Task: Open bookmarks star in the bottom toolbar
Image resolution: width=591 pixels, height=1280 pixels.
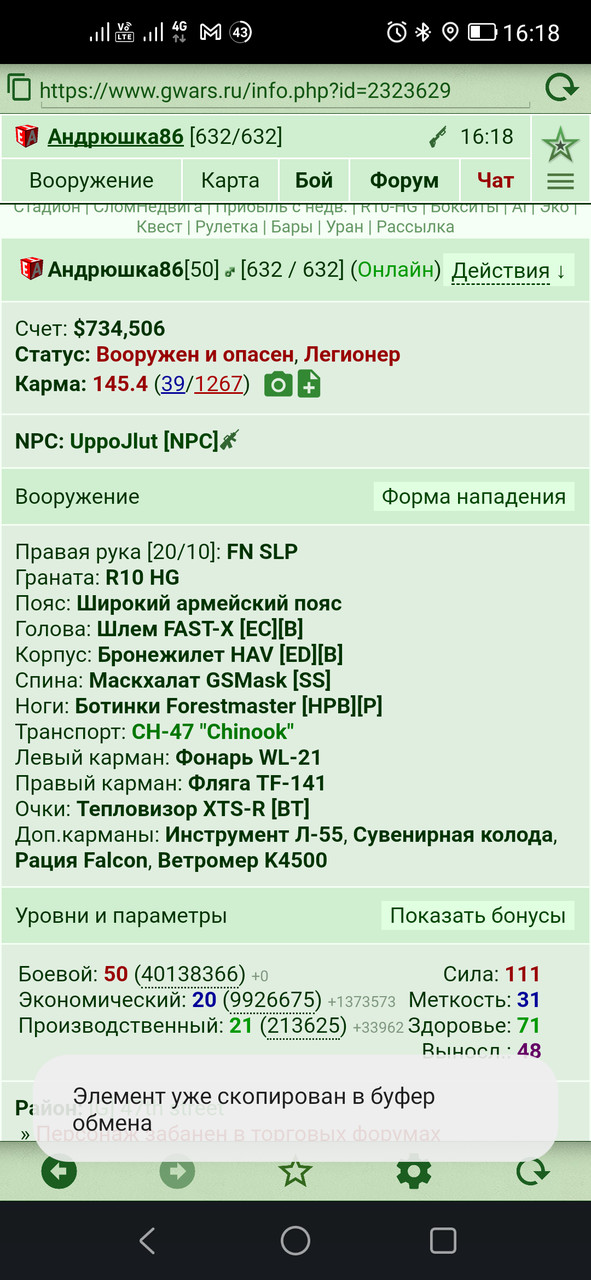Action: click(x=295, y=1171)
